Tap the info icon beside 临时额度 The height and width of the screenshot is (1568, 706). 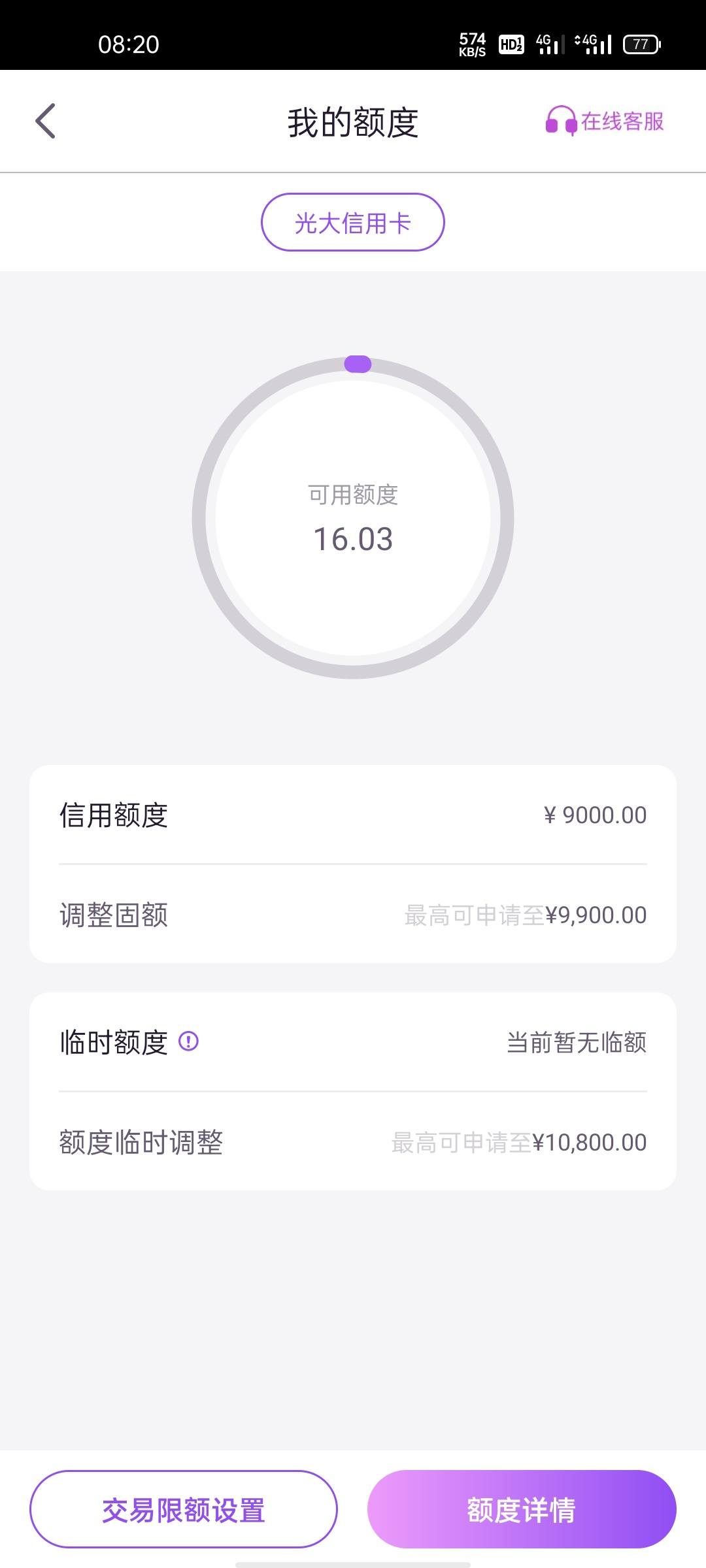(188, 1041)
